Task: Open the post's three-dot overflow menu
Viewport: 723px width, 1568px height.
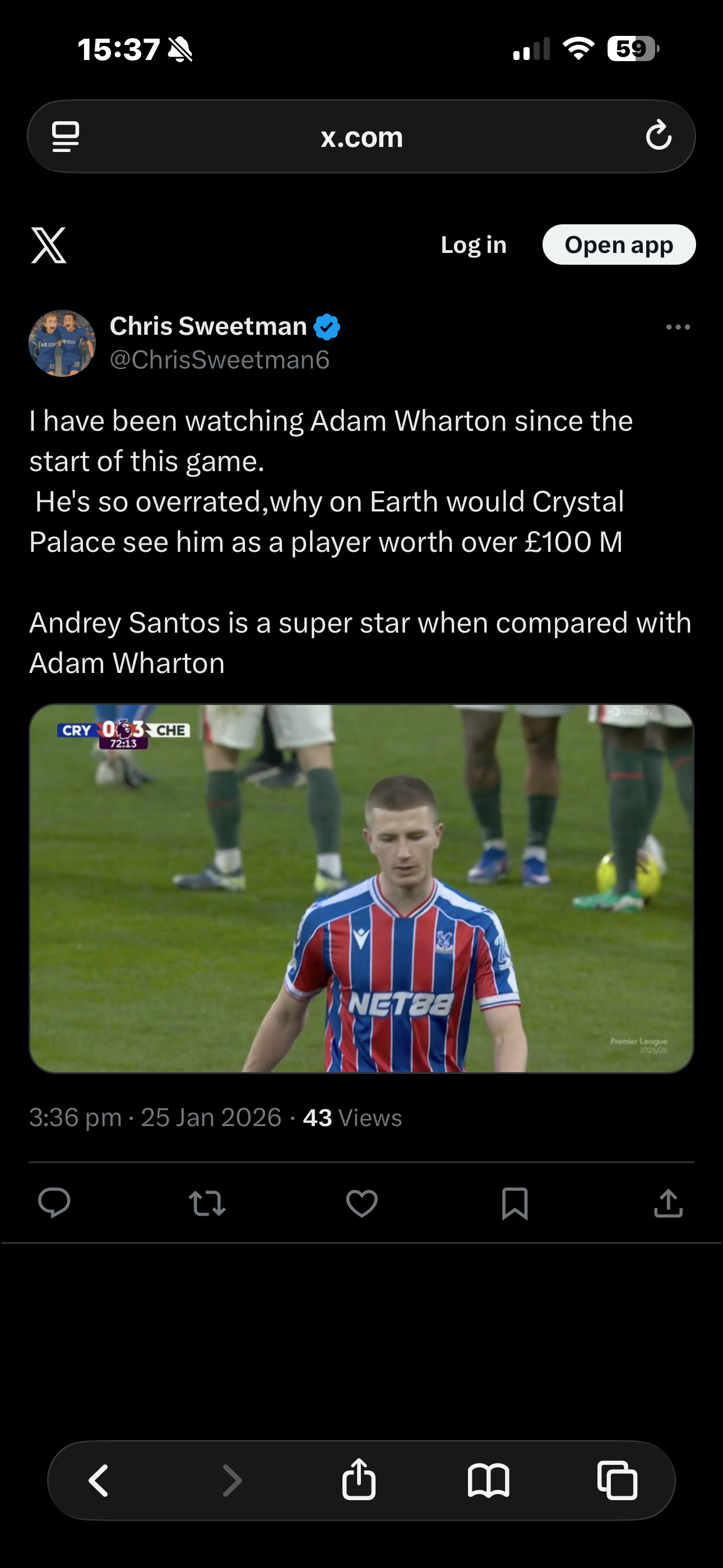Action: tap(678, 328)
